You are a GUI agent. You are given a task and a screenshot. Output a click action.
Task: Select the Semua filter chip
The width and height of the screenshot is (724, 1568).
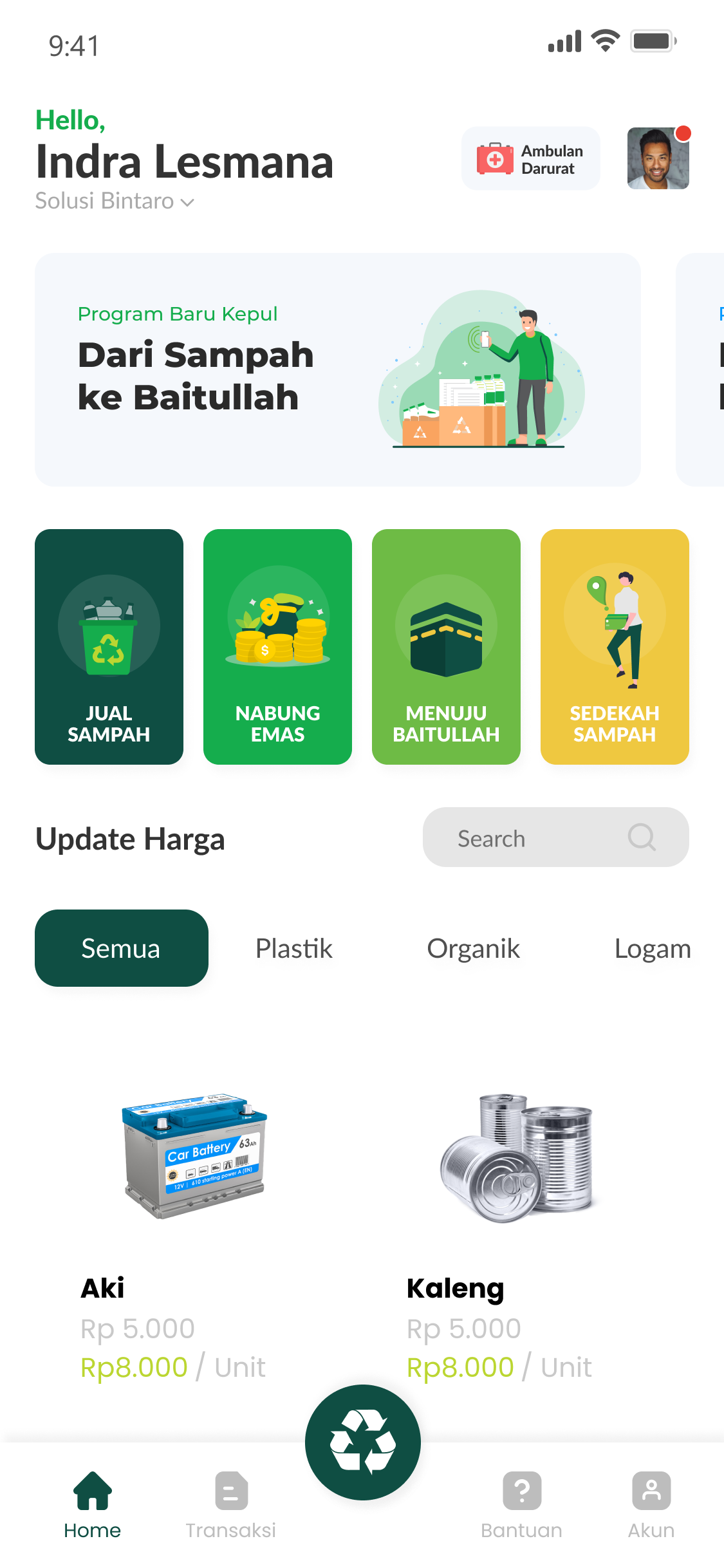point(121,948)
